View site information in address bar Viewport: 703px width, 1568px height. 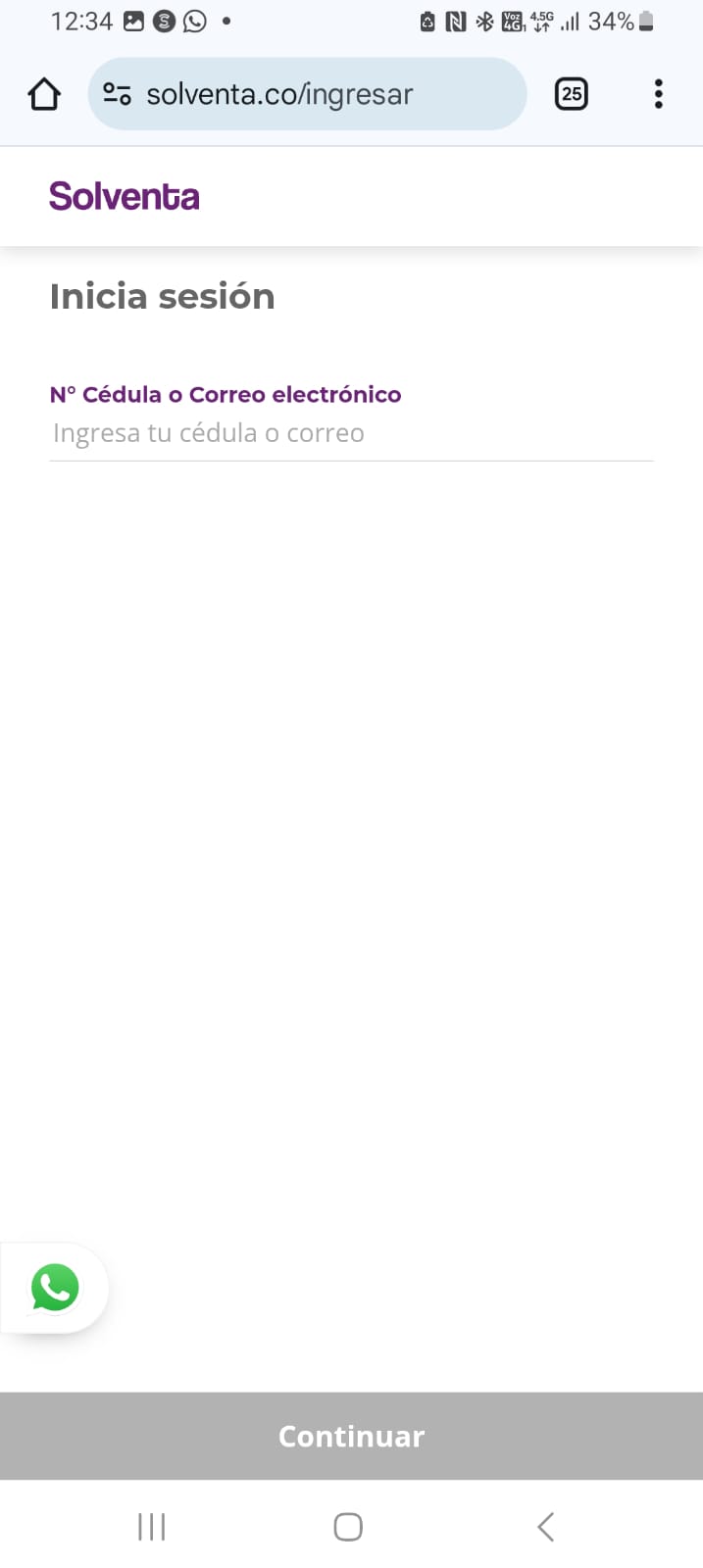[x=118, y=94]
